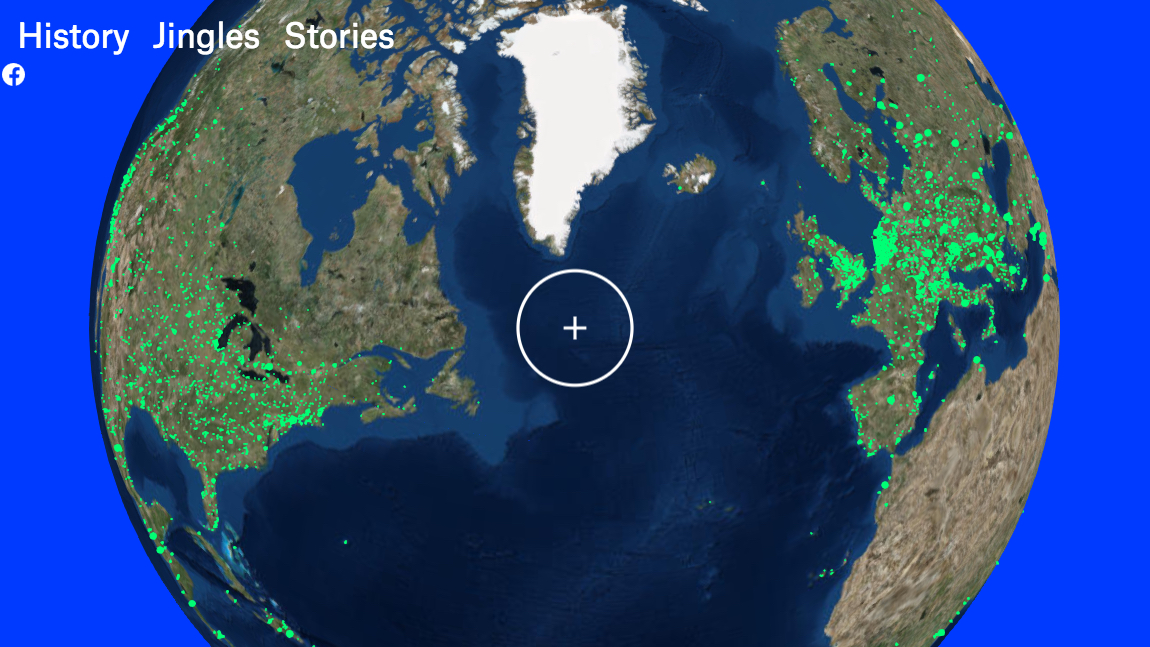This screenshot has width=1150, height=647.
Task: Open the Stories page
Action: click(339, 37)
